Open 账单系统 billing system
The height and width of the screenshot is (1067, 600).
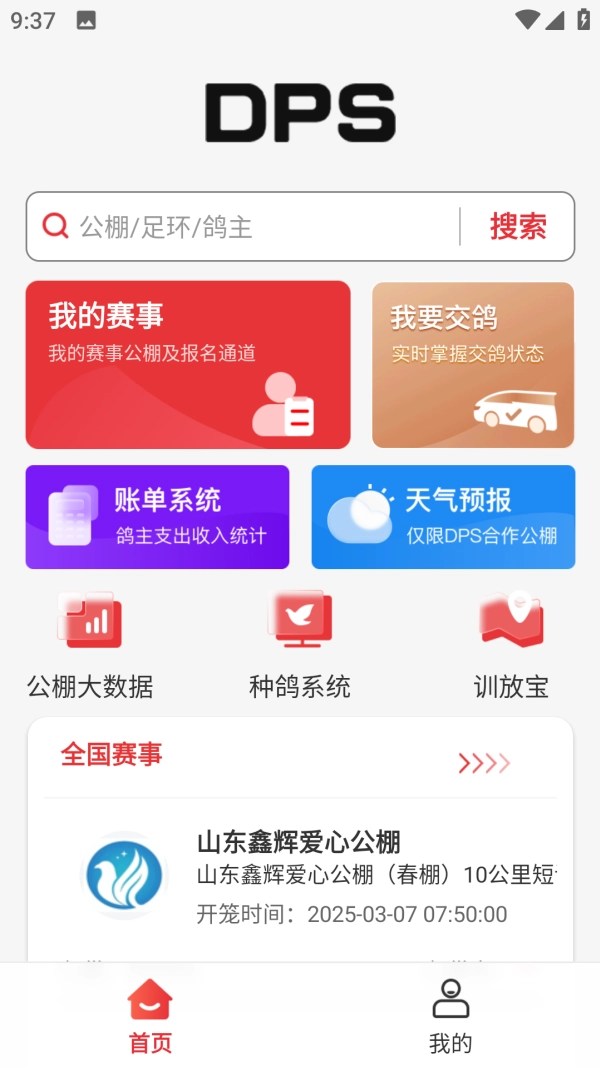[157, 517]
